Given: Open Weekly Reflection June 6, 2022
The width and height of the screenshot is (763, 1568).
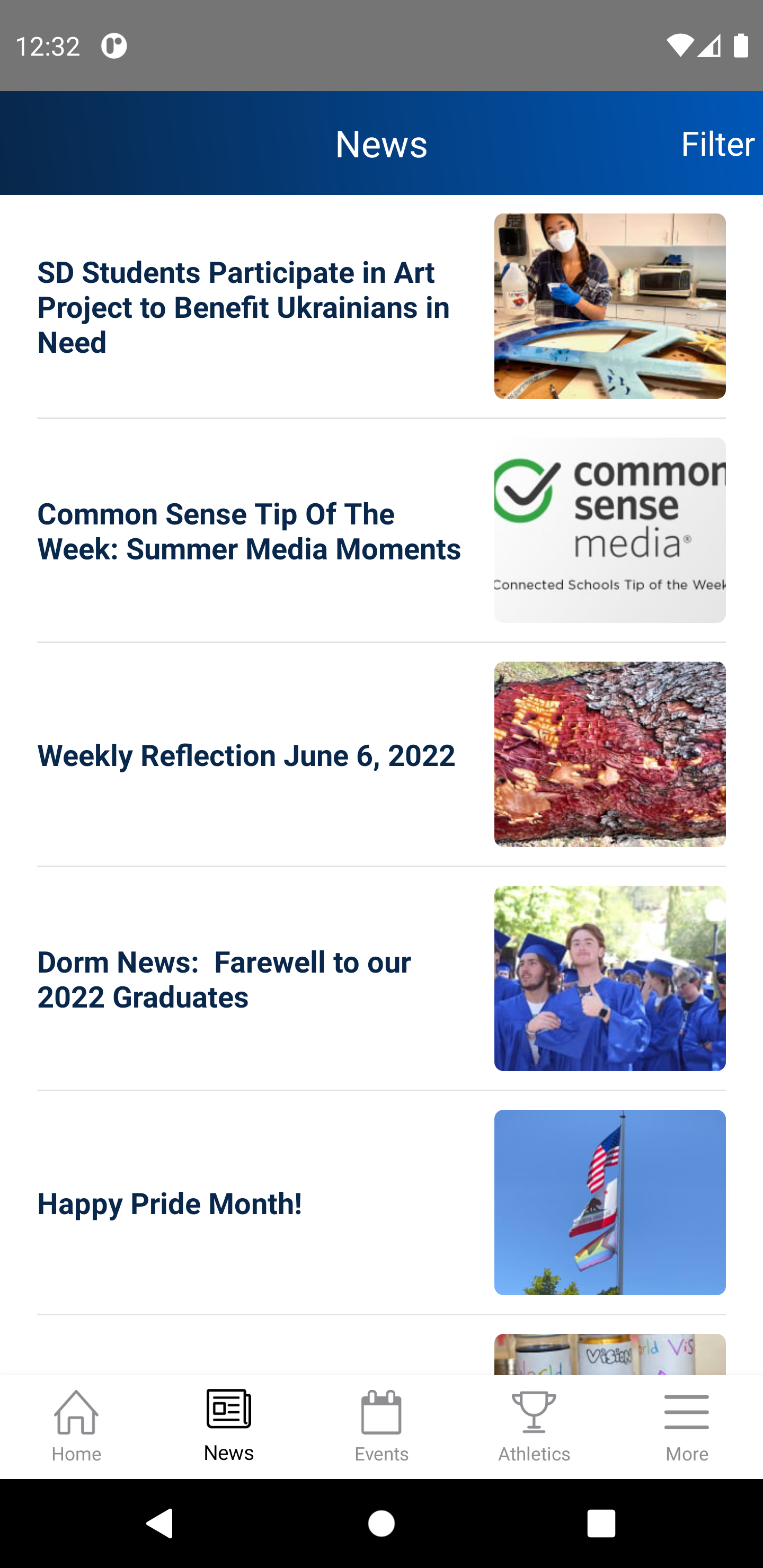Looking at the screenshot, I should click(381, 755).
